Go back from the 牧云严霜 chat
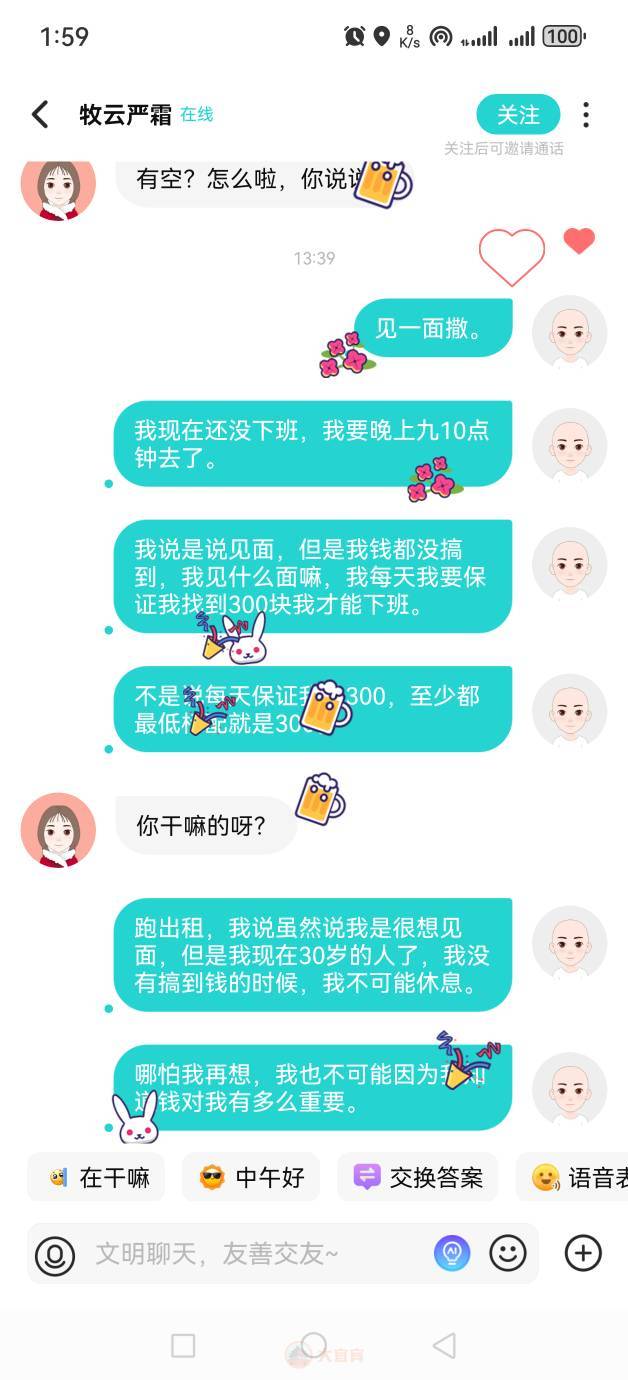 tap(40, 115)
